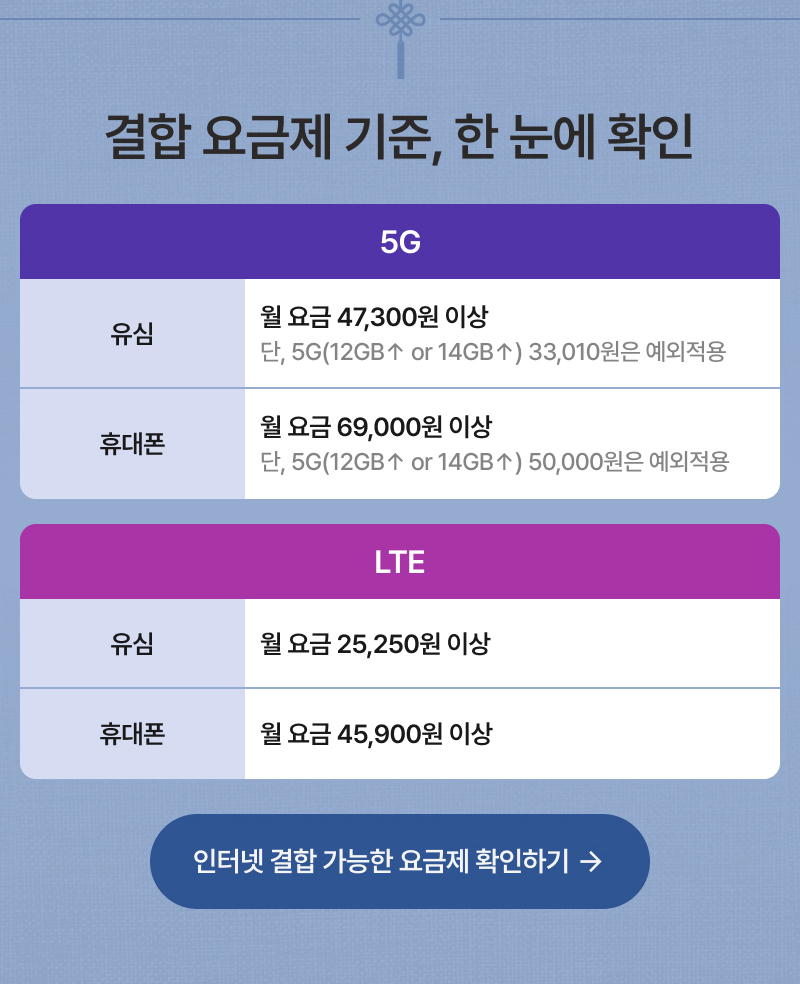Open 인터넷 결합 가능한 요금제 확인하기 button
This screenshot has width=800, height=984.
tap(399, 861)
